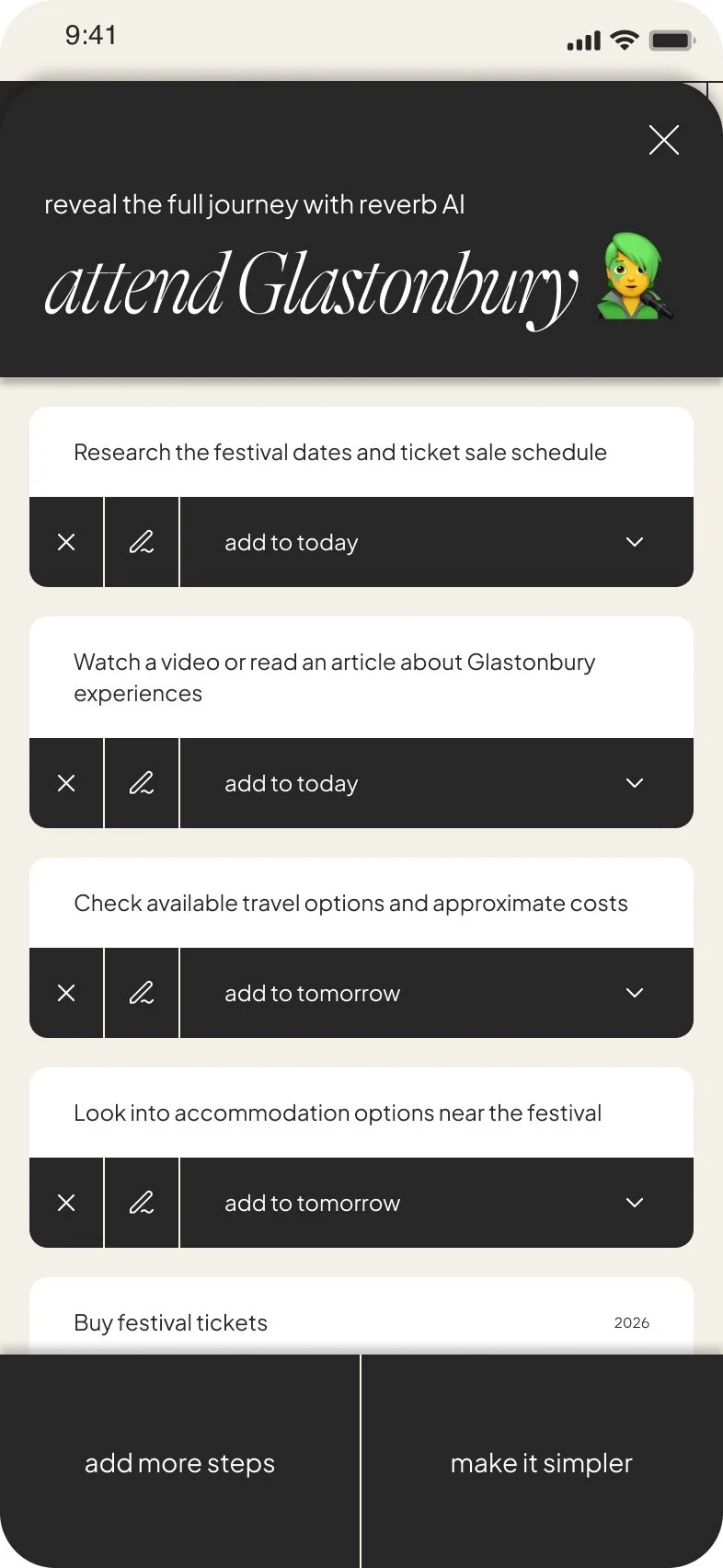Expand schedule options for 'Research the festival dates'
This screenshot has height=1568, width=723.
coord(634,543)
